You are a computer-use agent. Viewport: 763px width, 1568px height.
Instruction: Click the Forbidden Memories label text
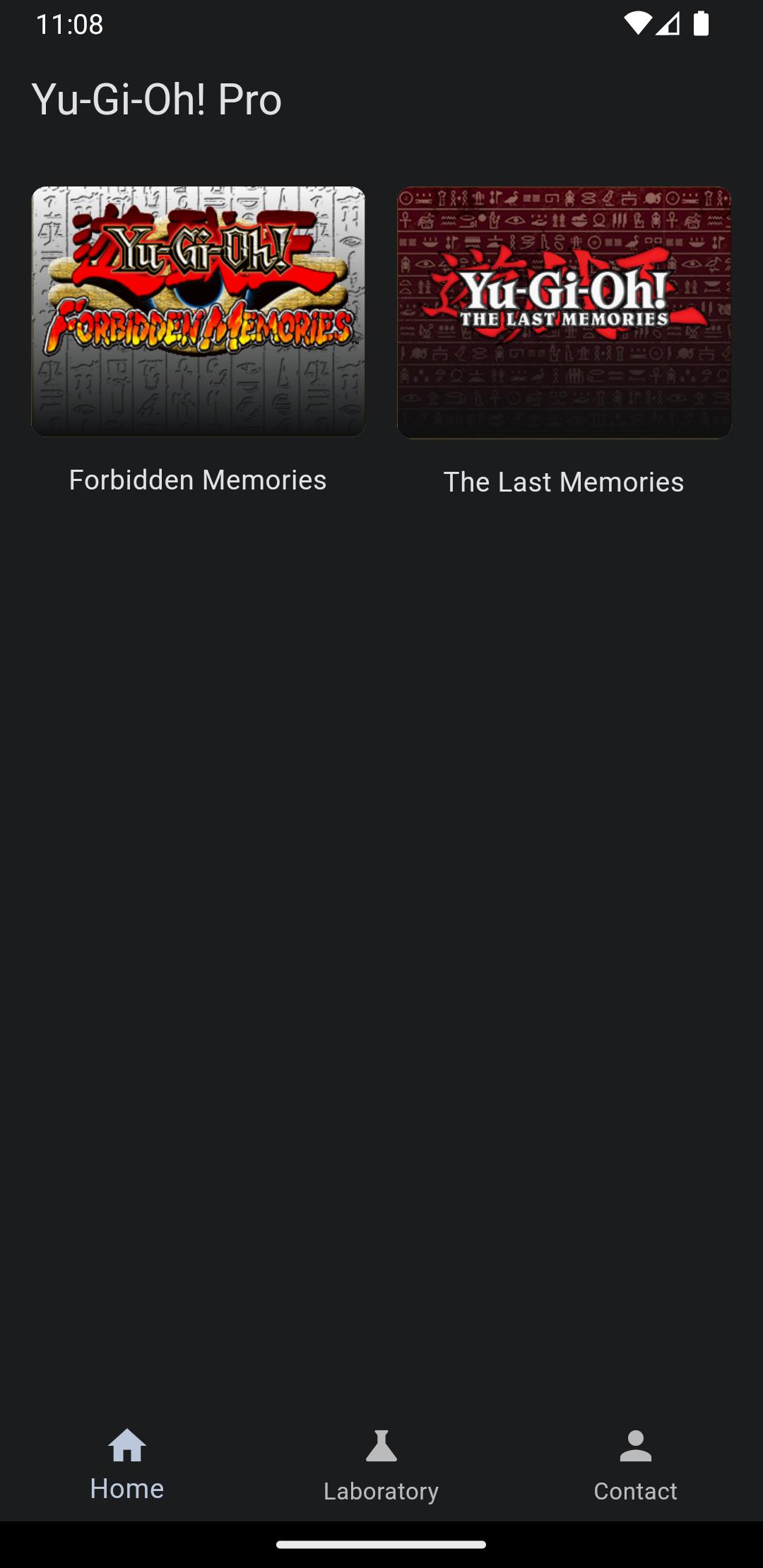click(197, 480)
